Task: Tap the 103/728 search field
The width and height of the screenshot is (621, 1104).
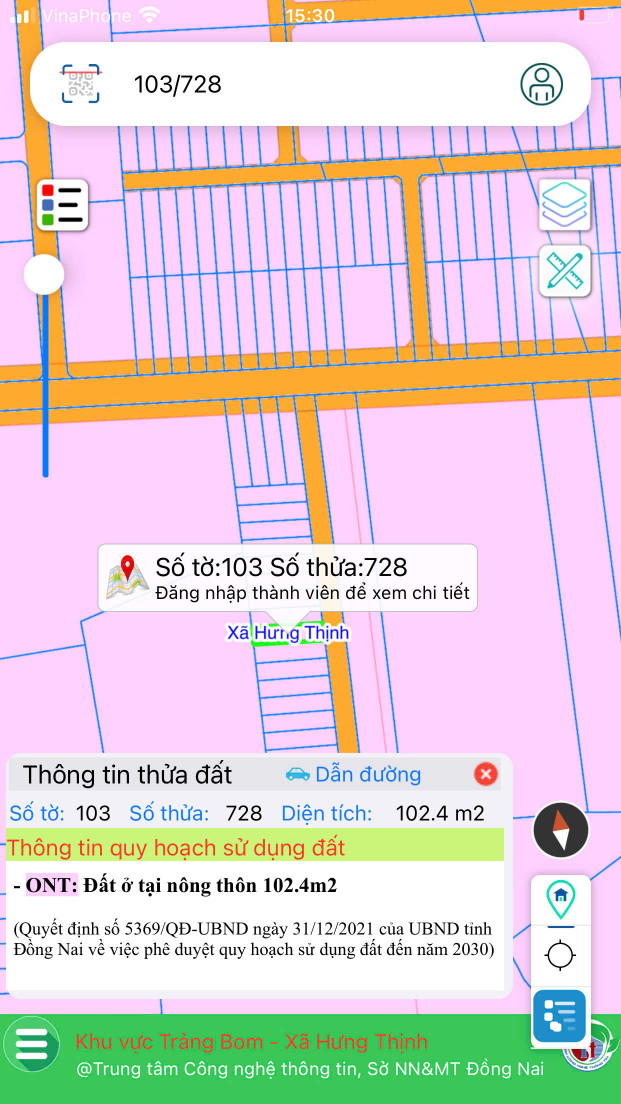Action: 300,84
